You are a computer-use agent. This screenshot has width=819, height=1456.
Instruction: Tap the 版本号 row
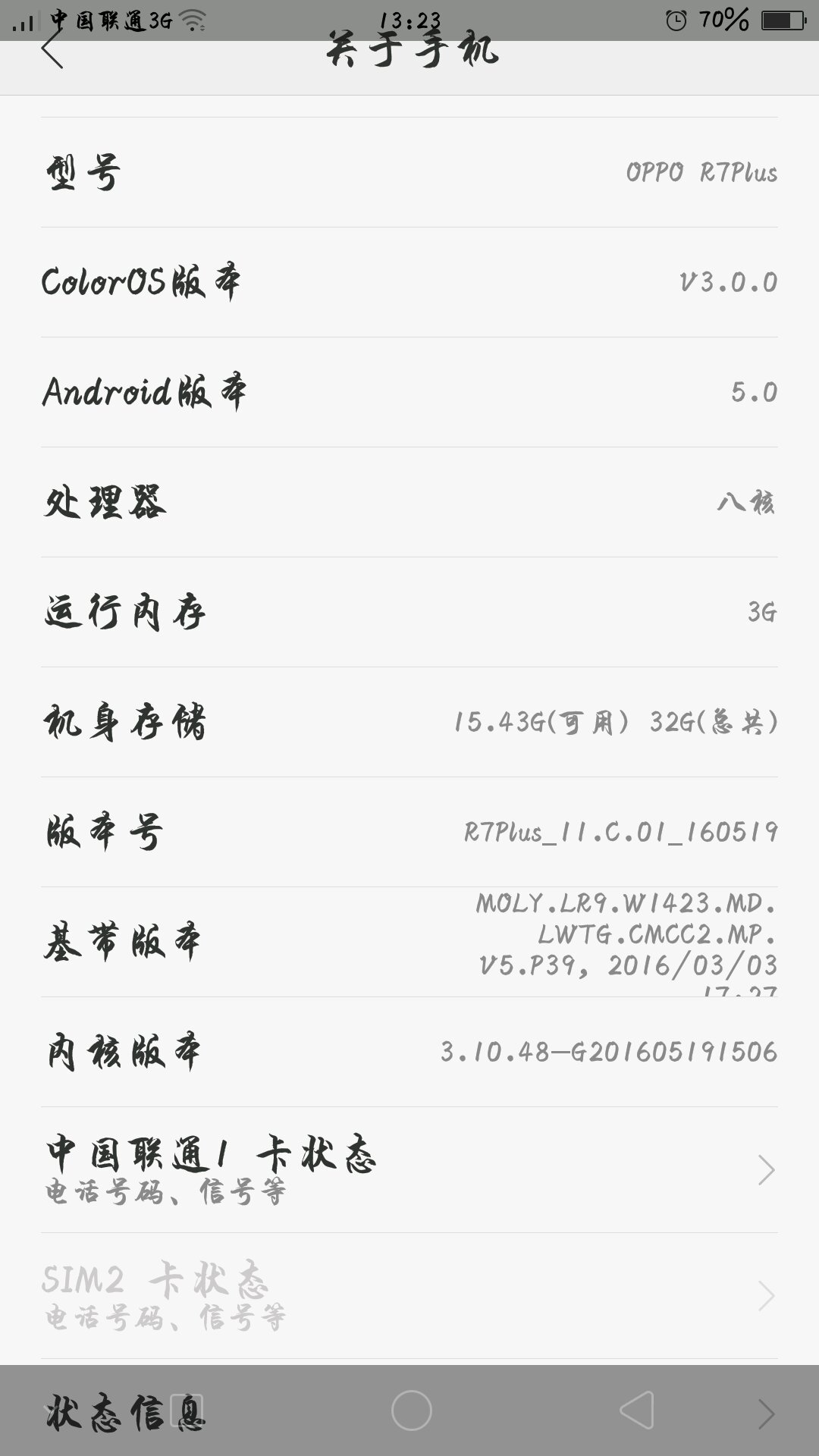tap(409, 832)
